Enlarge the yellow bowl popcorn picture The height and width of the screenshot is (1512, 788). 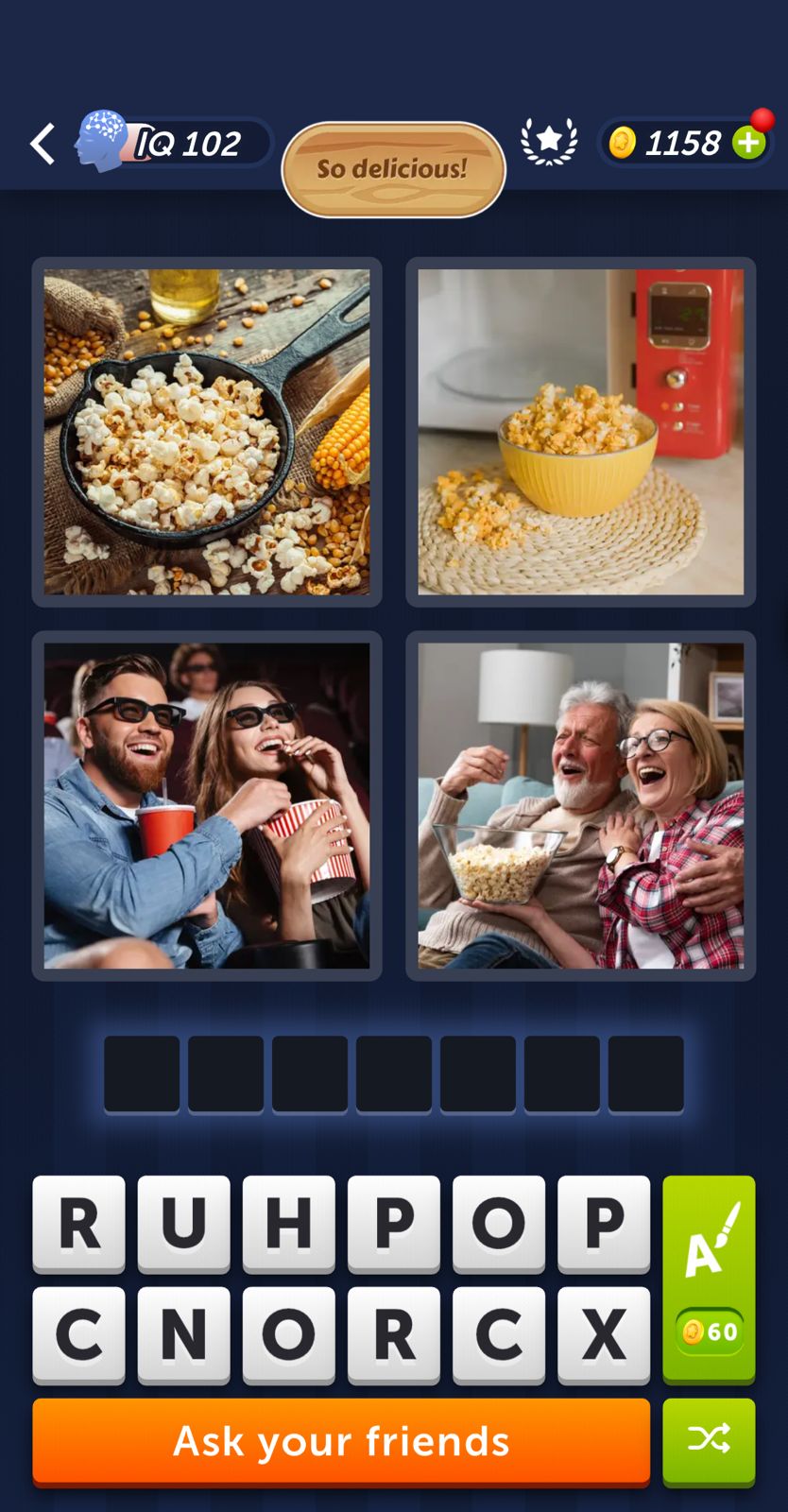[x=580, y=432]
